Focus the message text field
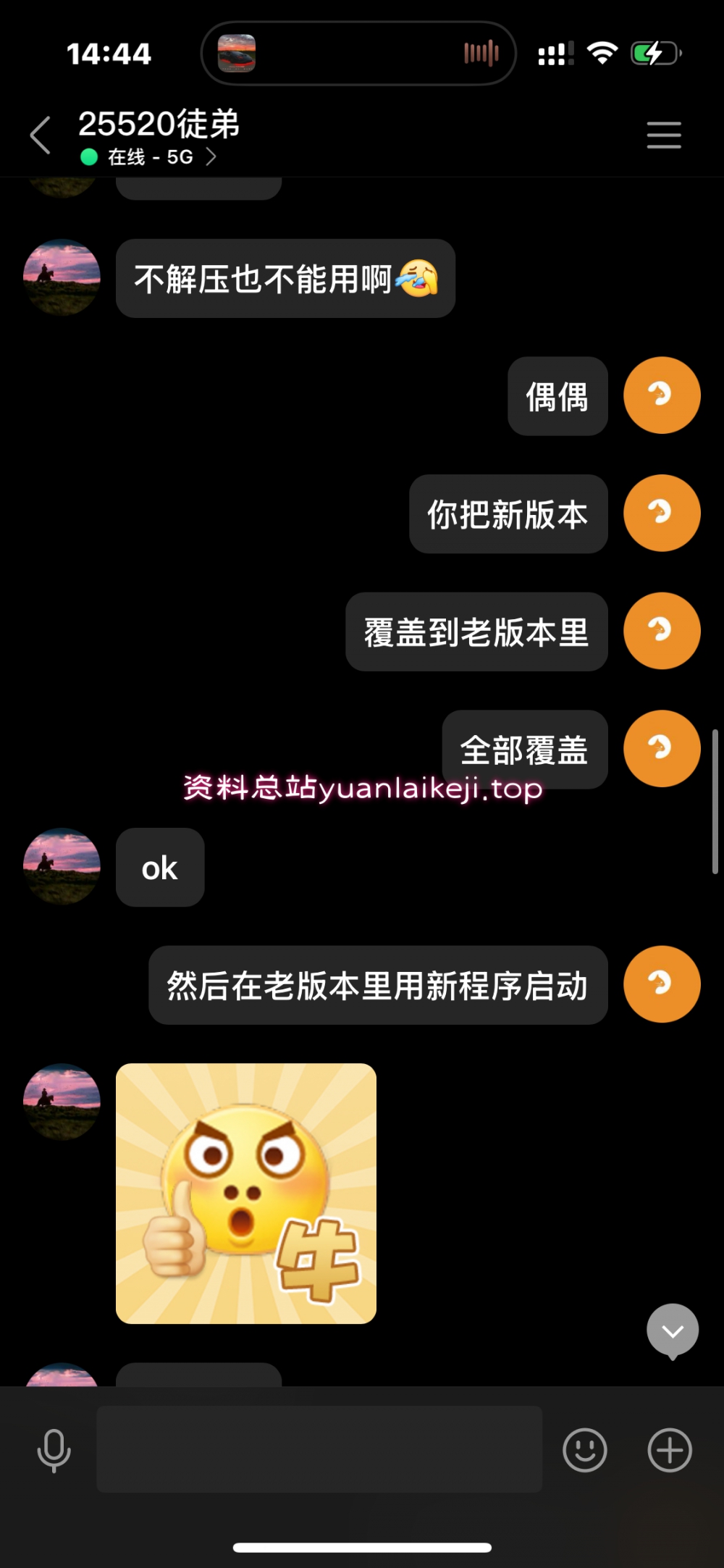This screenshot has height=1568, width=724. pyautogui.click(x=319, y=1448)
